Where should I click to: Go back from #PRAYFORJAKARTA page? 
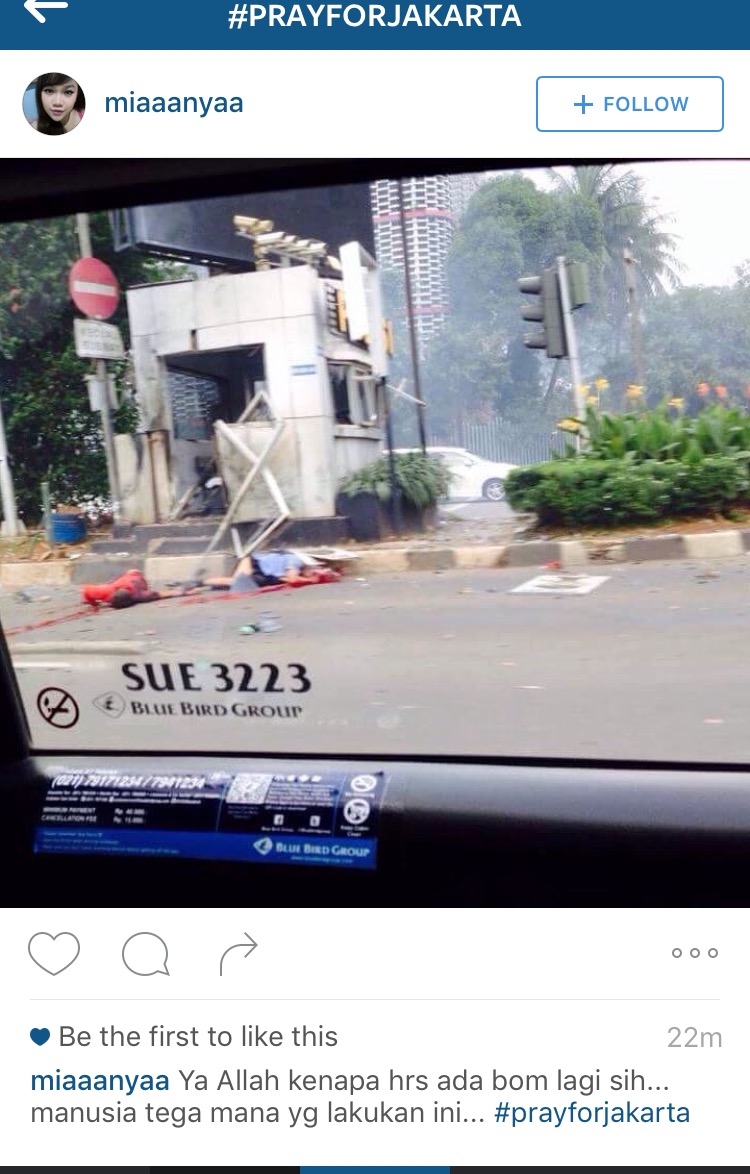pos(45,12)
